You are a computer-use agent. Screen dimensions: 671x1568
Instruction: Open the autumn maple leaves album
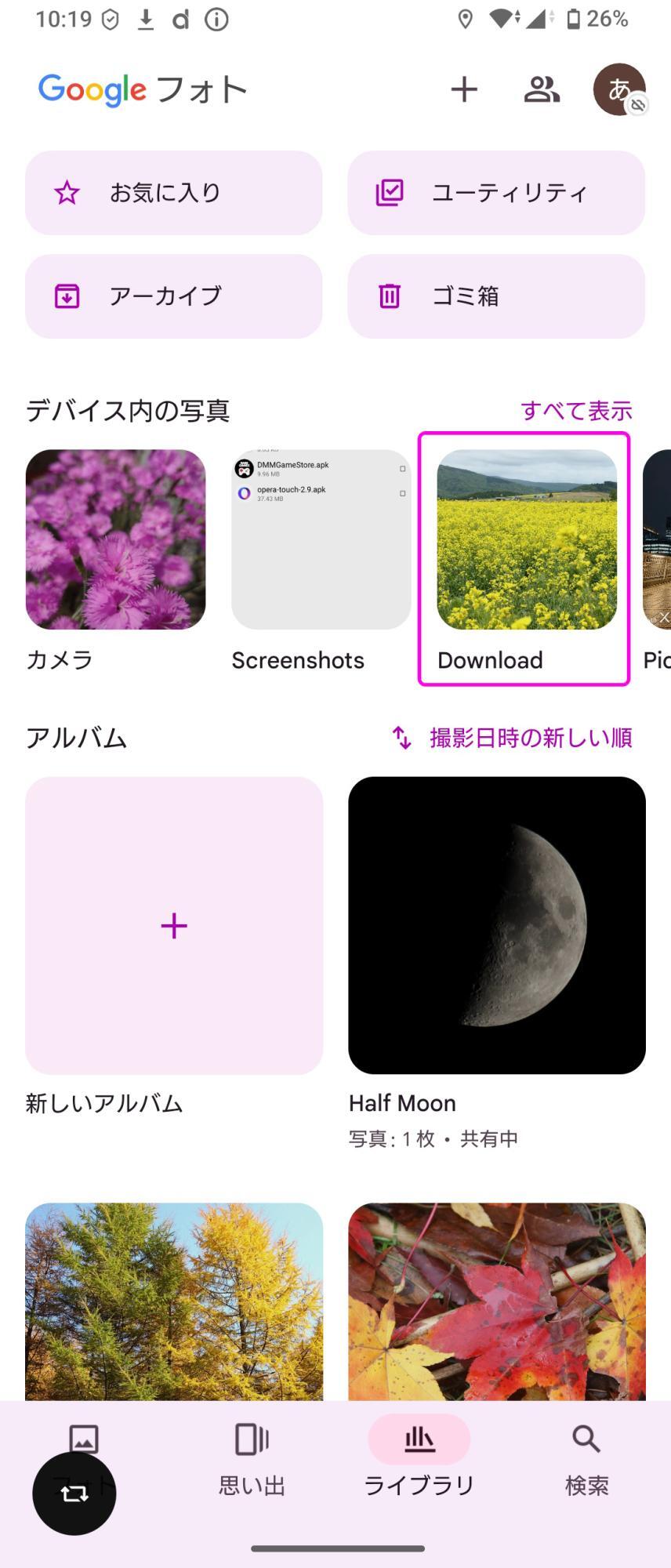497,1301
